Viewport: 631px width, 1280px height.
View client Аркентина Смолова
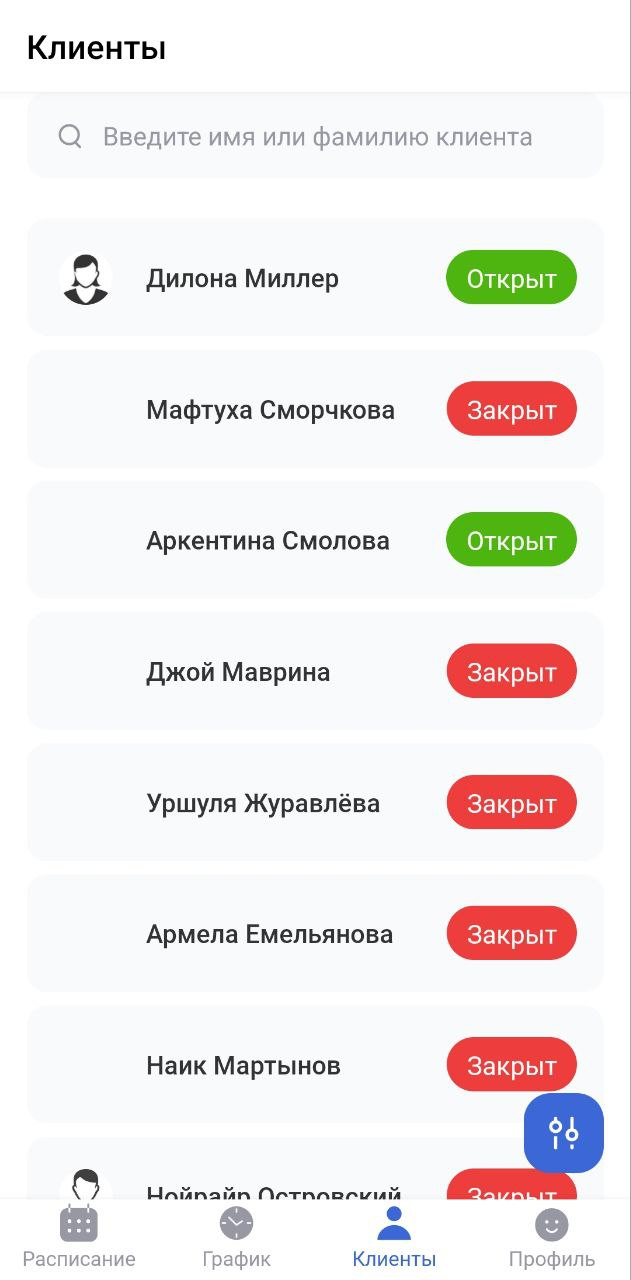tap(315, 540)
